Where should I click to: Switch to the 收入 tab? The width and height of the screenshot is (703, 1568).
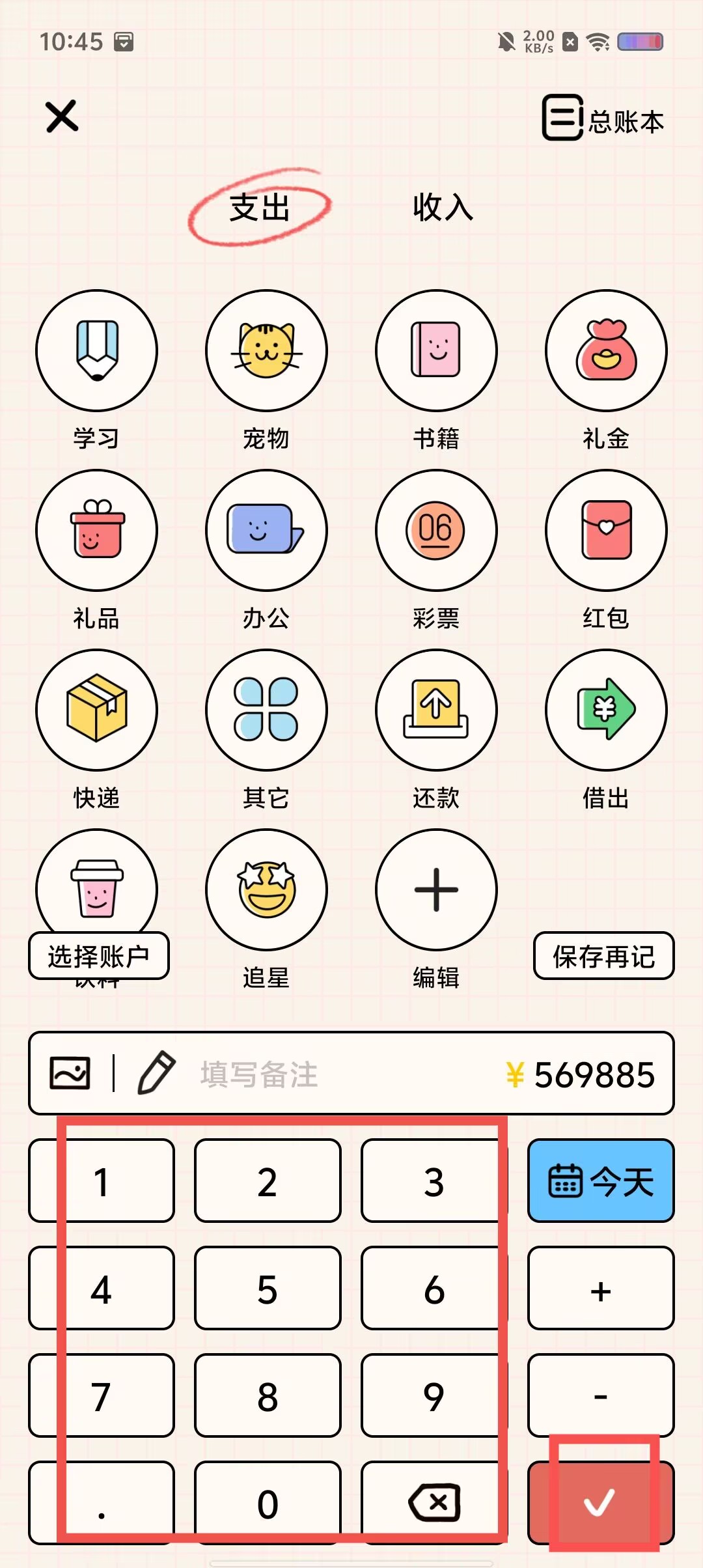click(x=443, y=208)
